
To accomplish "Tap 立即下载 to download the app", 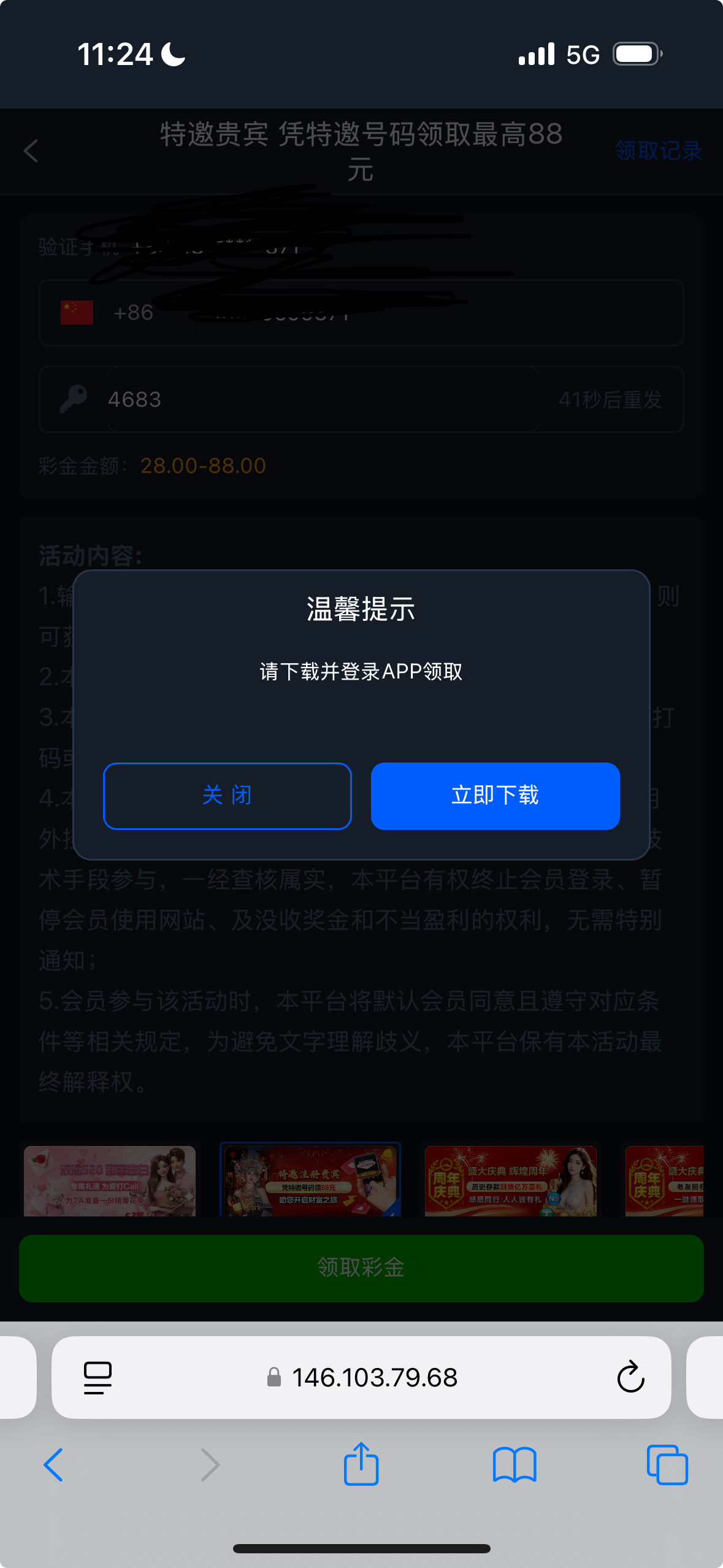I will pos(495,796).
